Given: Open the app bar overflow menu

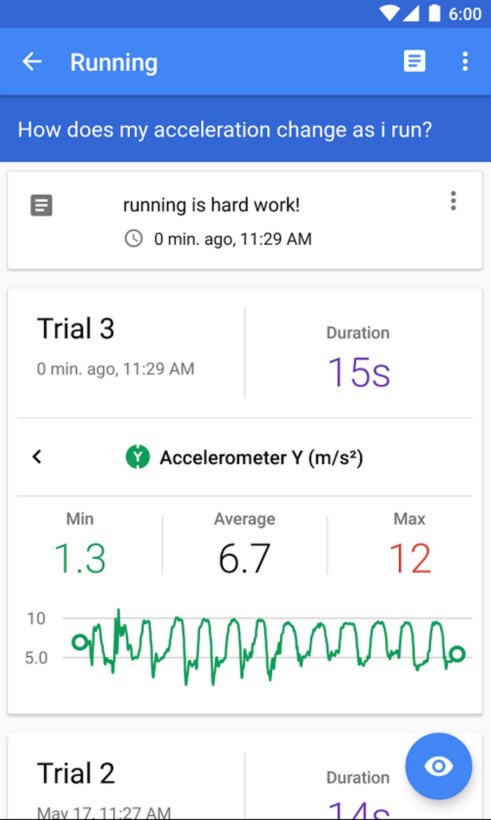Looking at the screenshot, I should 465,62.
